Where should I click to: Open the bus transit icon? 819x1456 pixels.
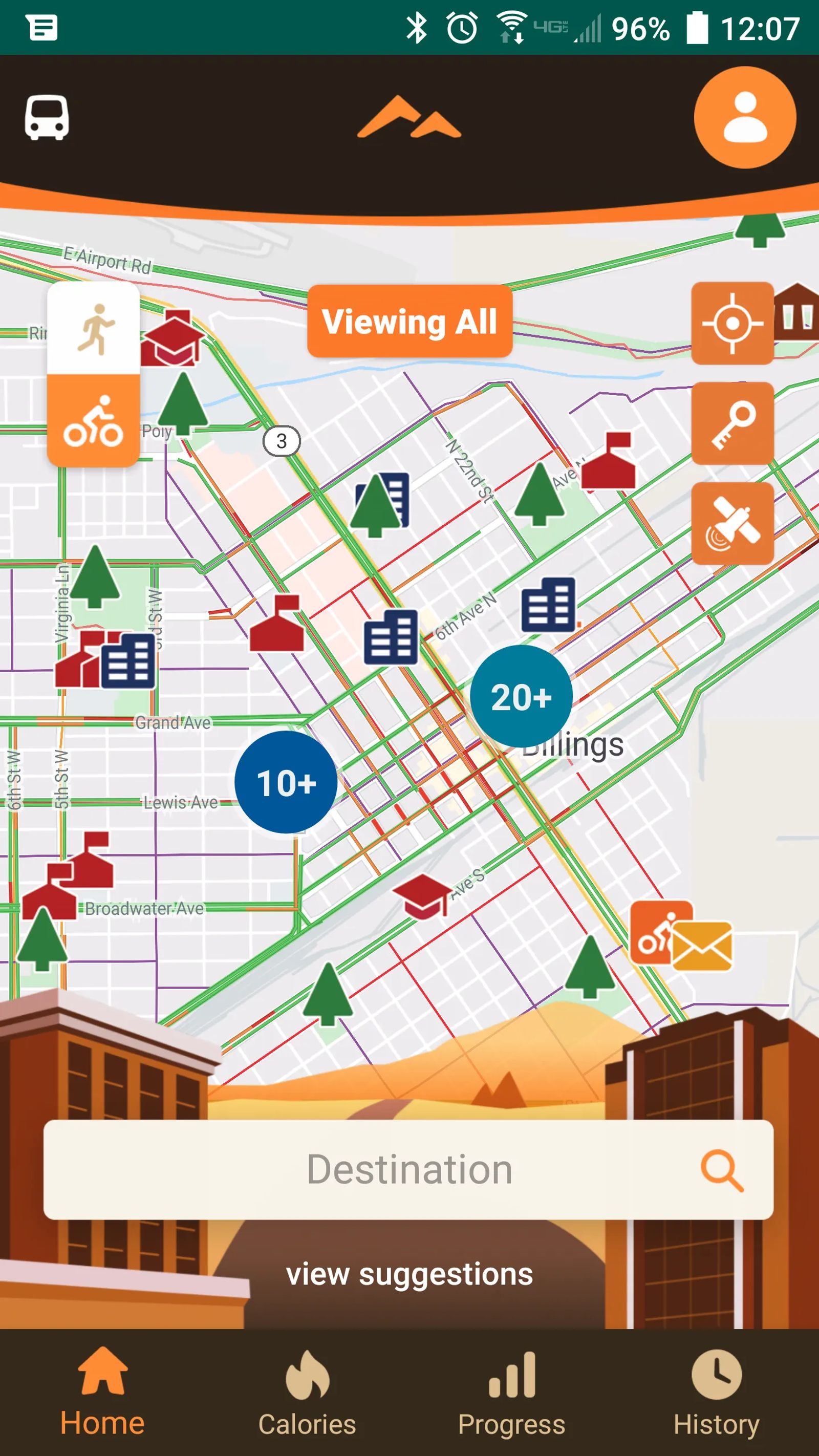pos(47,118)
